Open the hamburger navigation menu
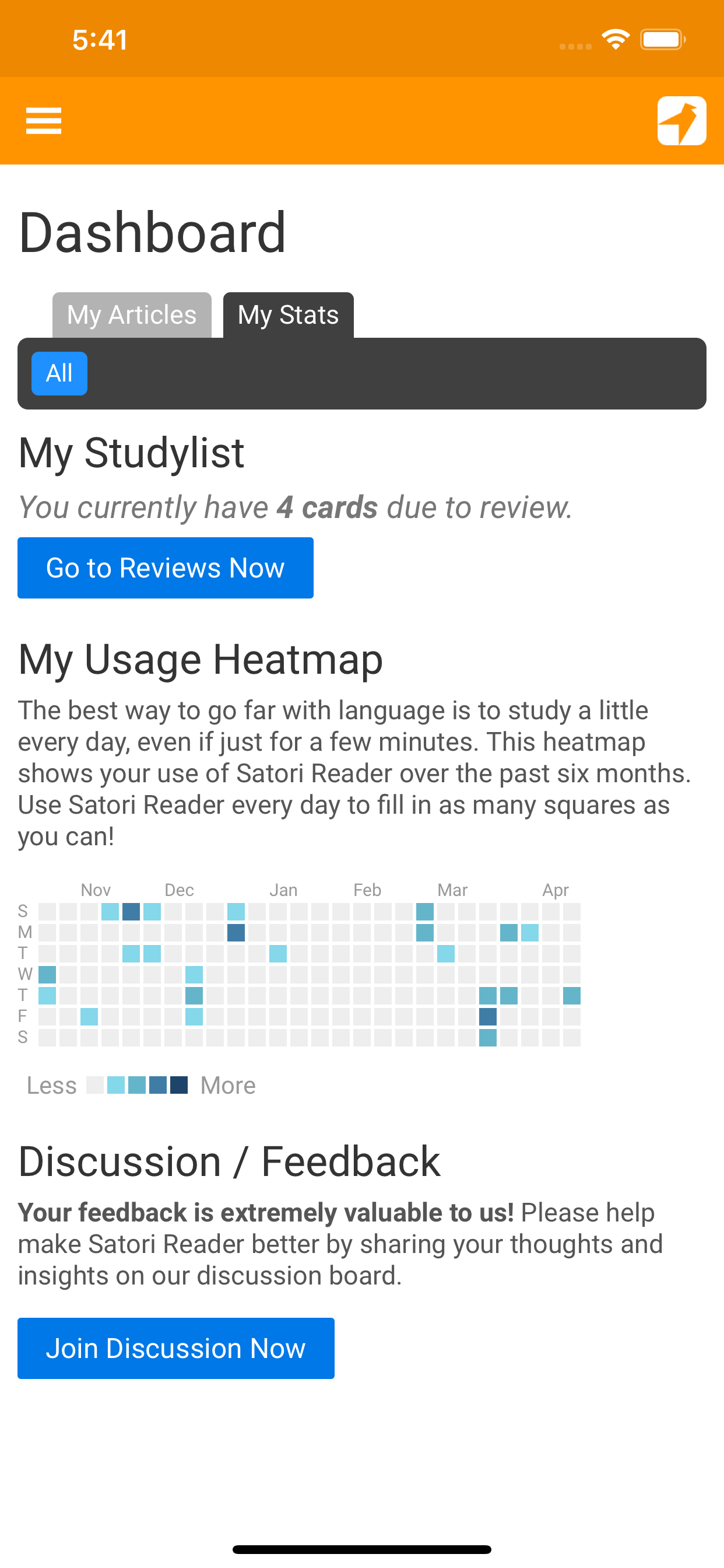The height and width of the screenshot is (1568, 724). [44, 120]
